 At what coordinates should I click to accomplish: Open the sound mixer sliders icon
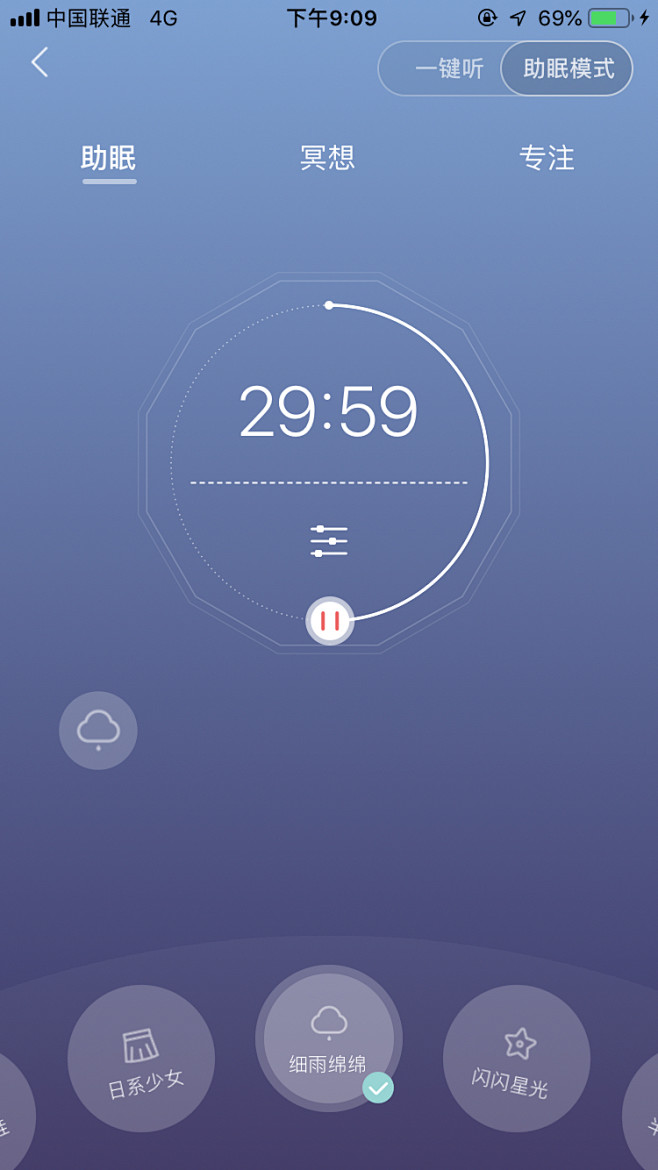pyautogui.click(x=329, y=541)
